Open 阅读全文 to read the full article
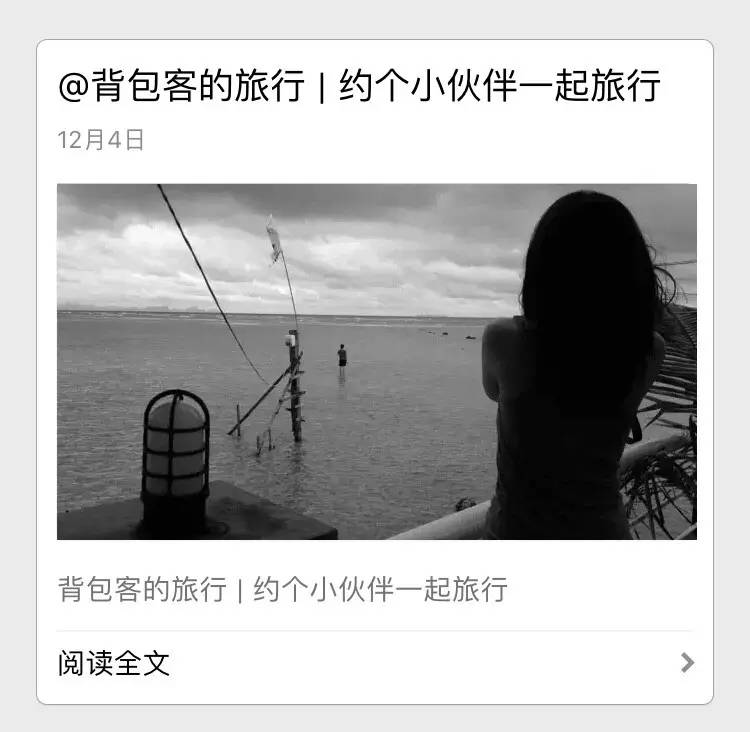The image size is (750, 732). [x=114, y=663]
